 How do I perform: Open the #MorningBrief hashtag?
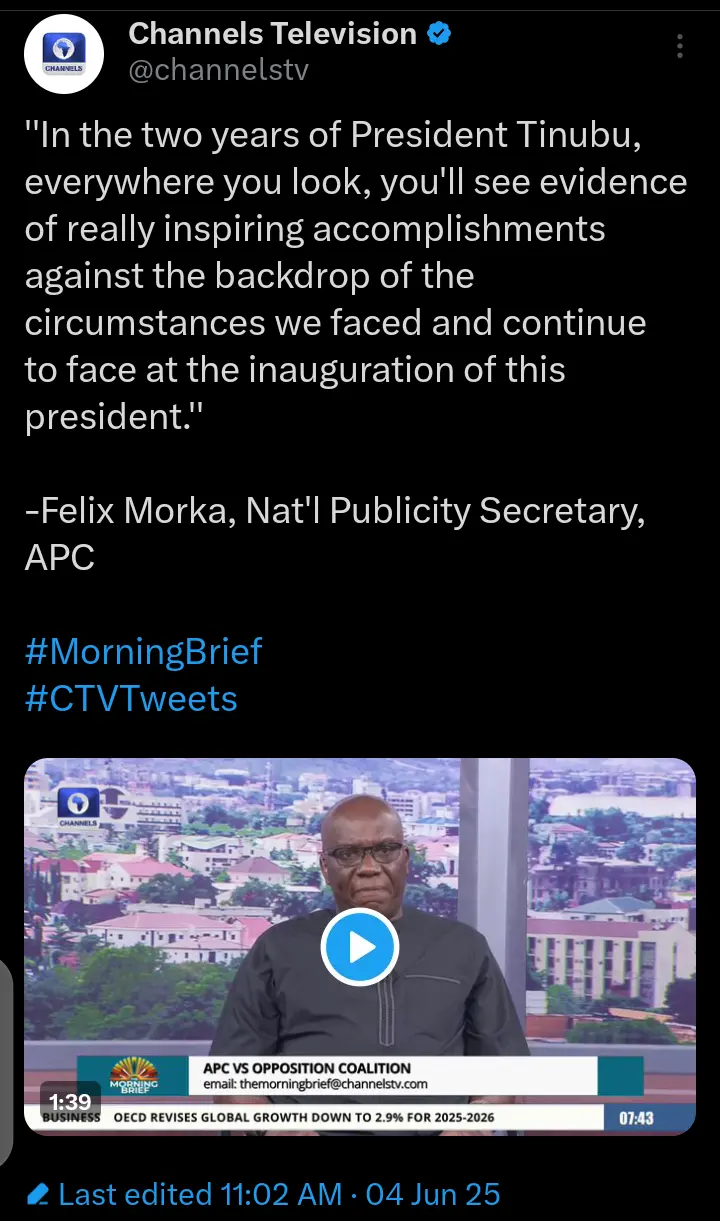pyautogui.click(x=143, y=652)
